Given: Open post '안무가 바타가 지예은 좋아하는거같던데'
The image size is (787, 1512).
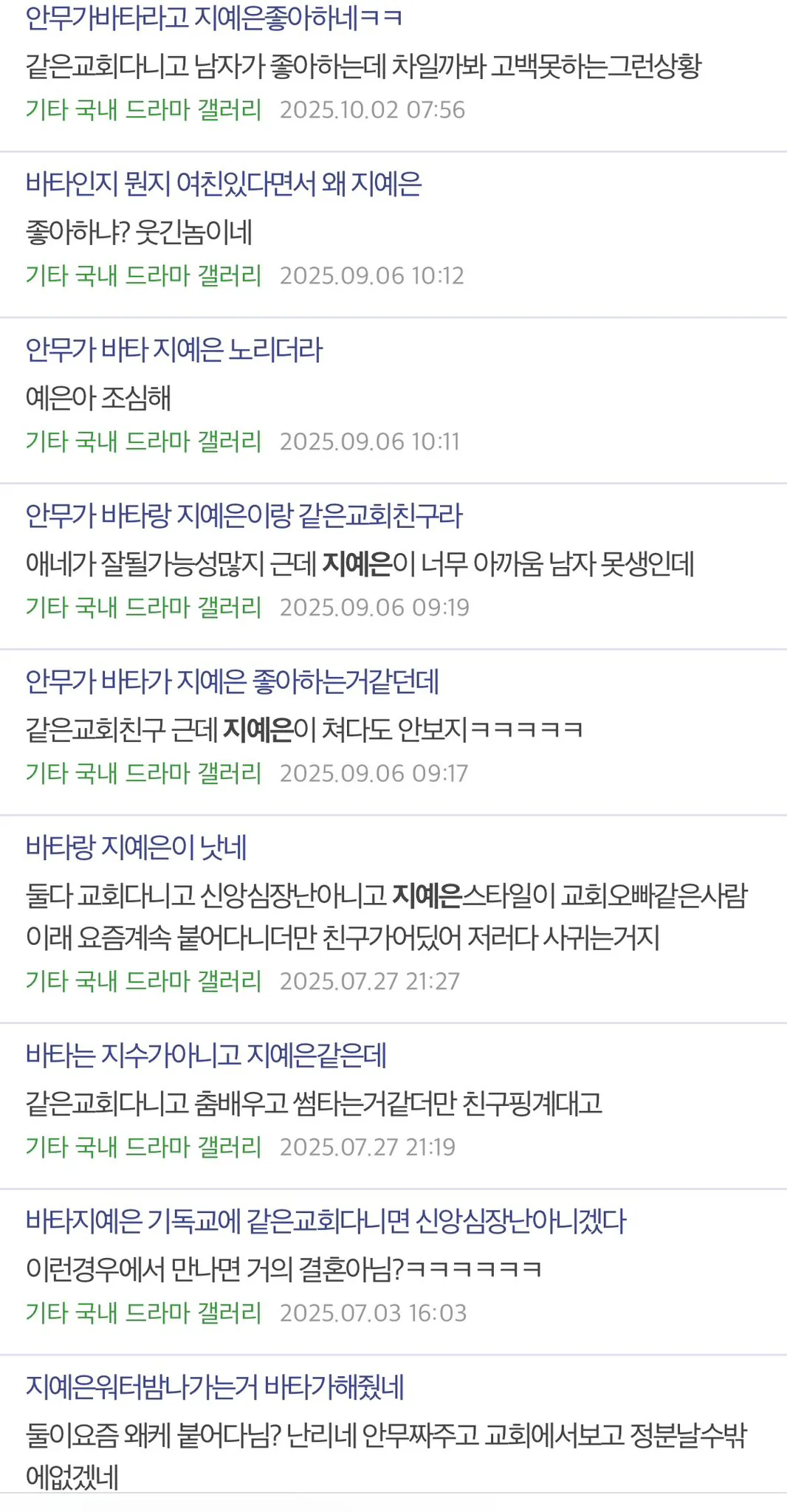Looking at the screenshot, I should pos(232,681).
